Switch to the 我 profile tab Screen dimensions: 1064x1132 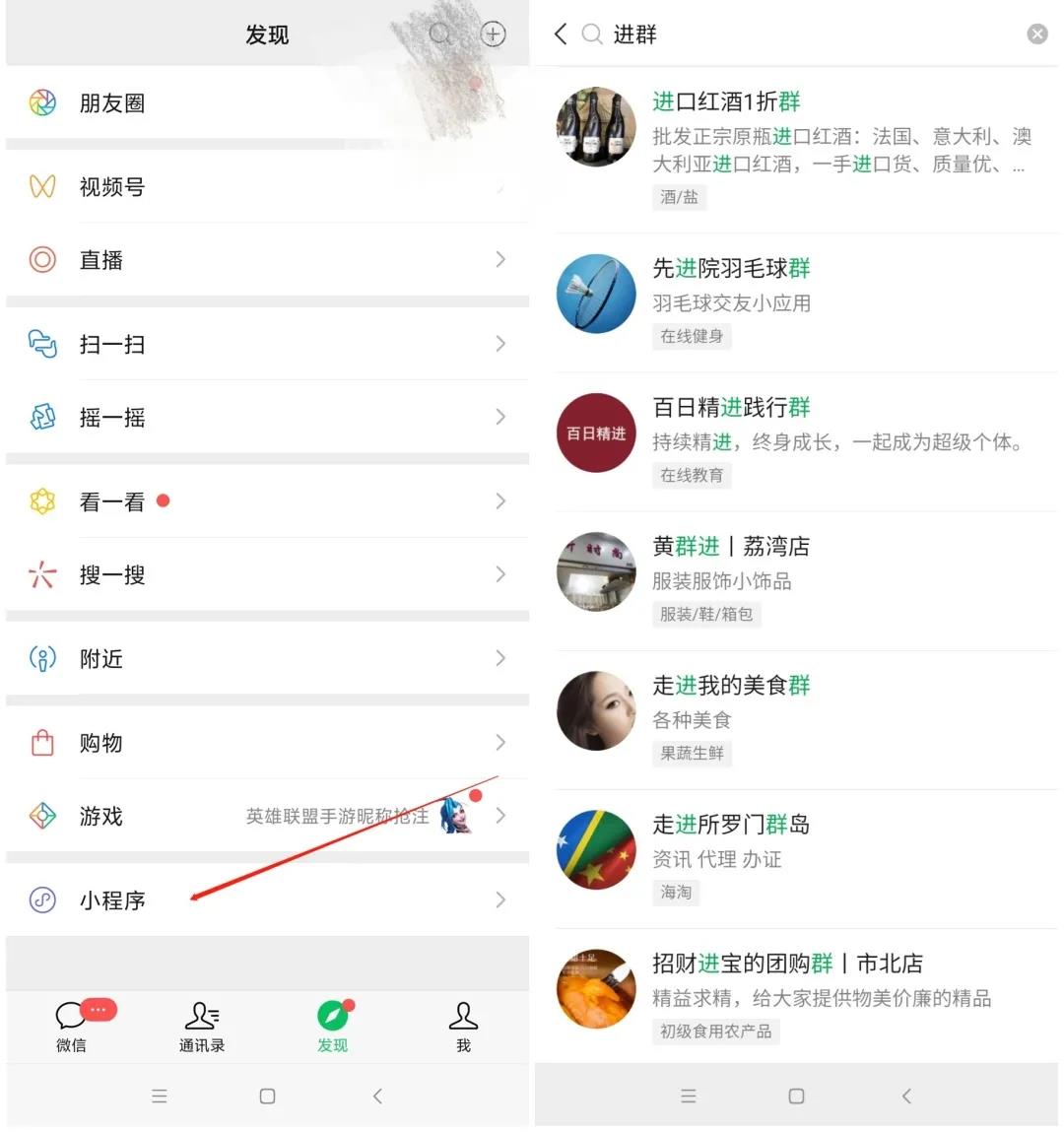463,1027
